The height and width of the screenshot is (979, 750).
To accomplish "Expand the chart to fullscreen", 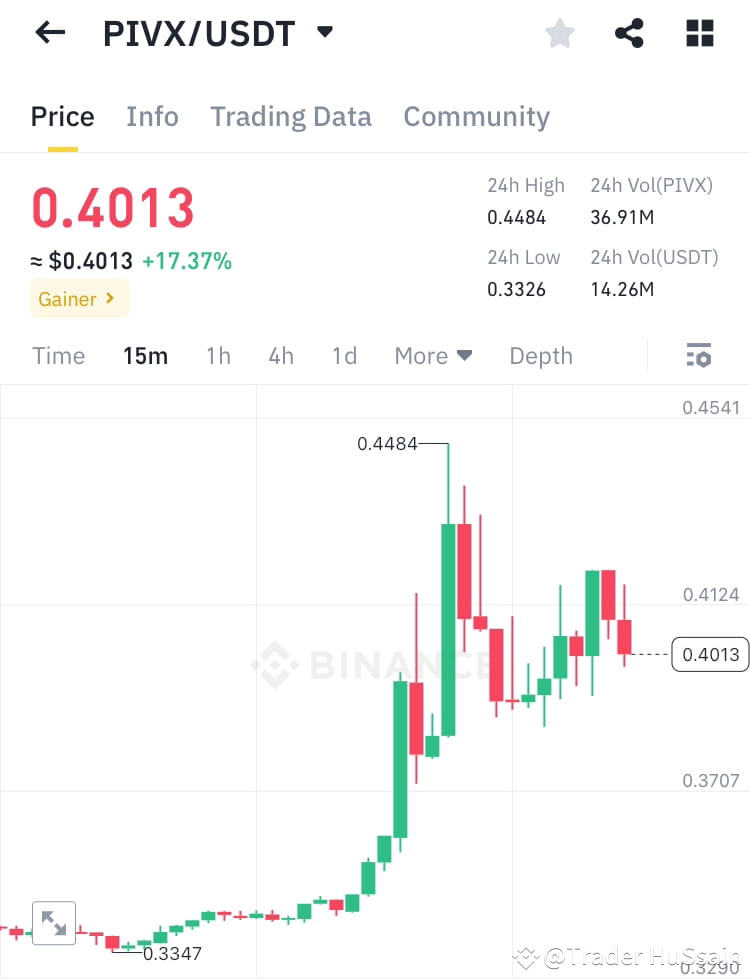I will point(53,922).
